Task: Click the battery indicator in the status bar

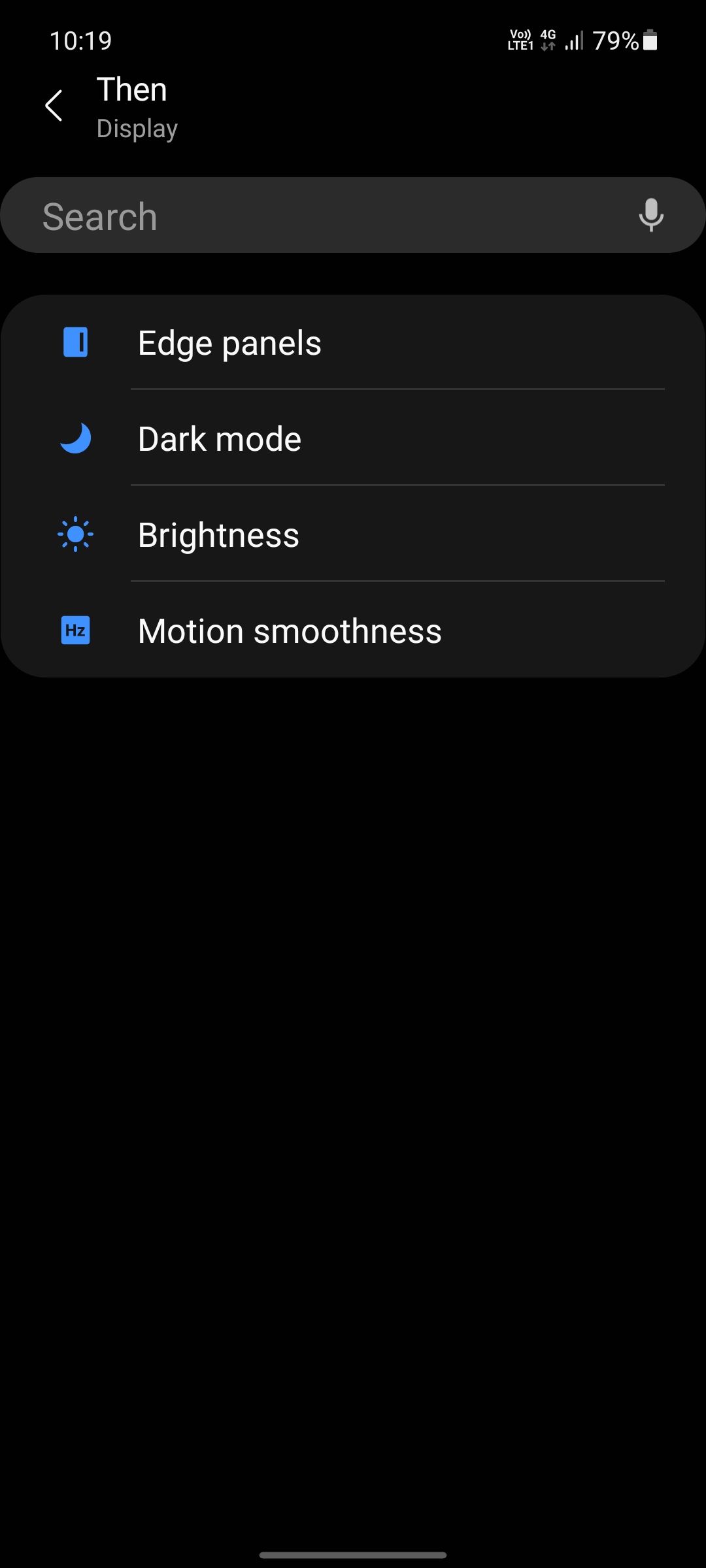Action: pyautogui.click(x=652, y=41)
